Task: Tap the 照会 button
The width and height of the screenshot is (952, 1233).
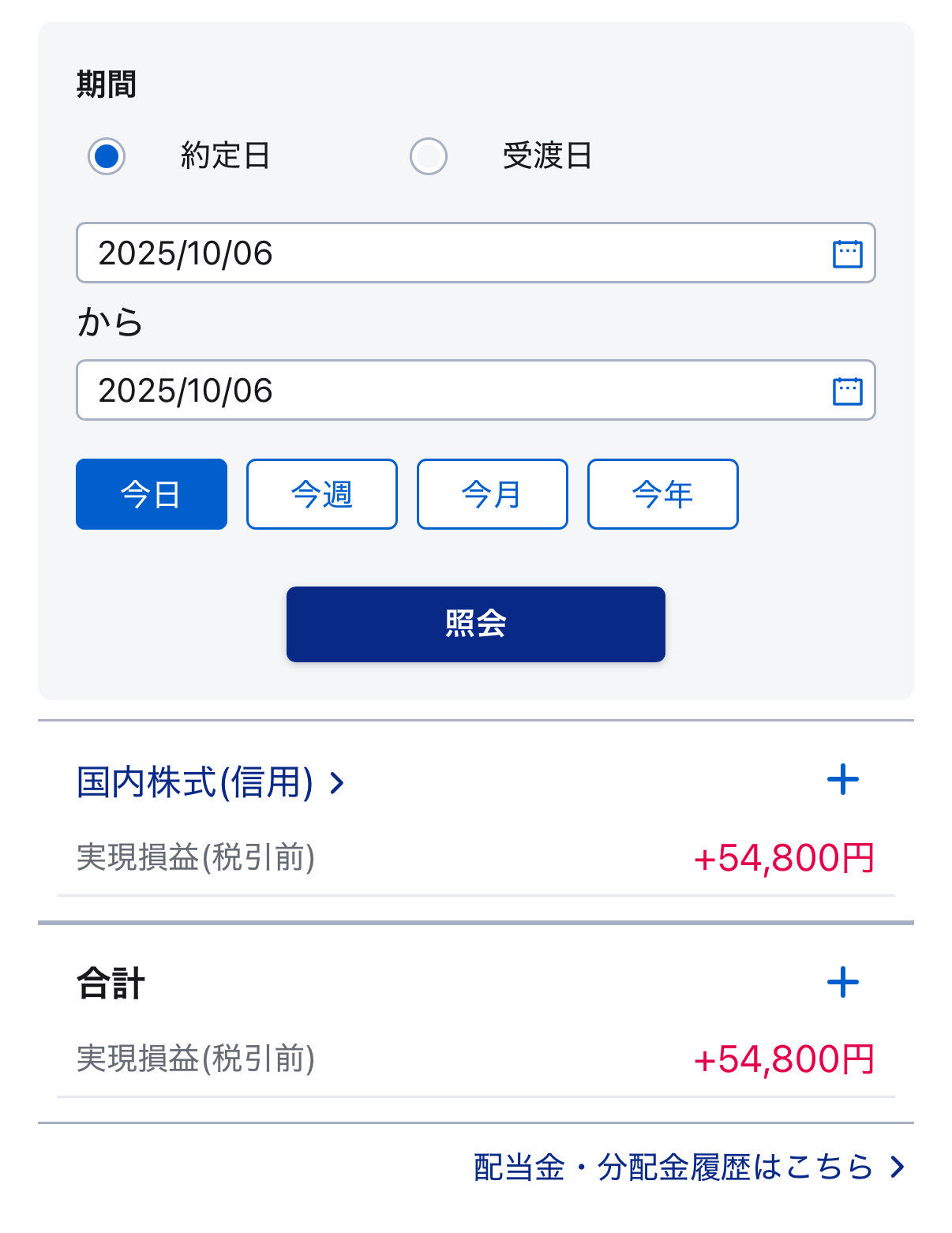Action: [475, 624]
